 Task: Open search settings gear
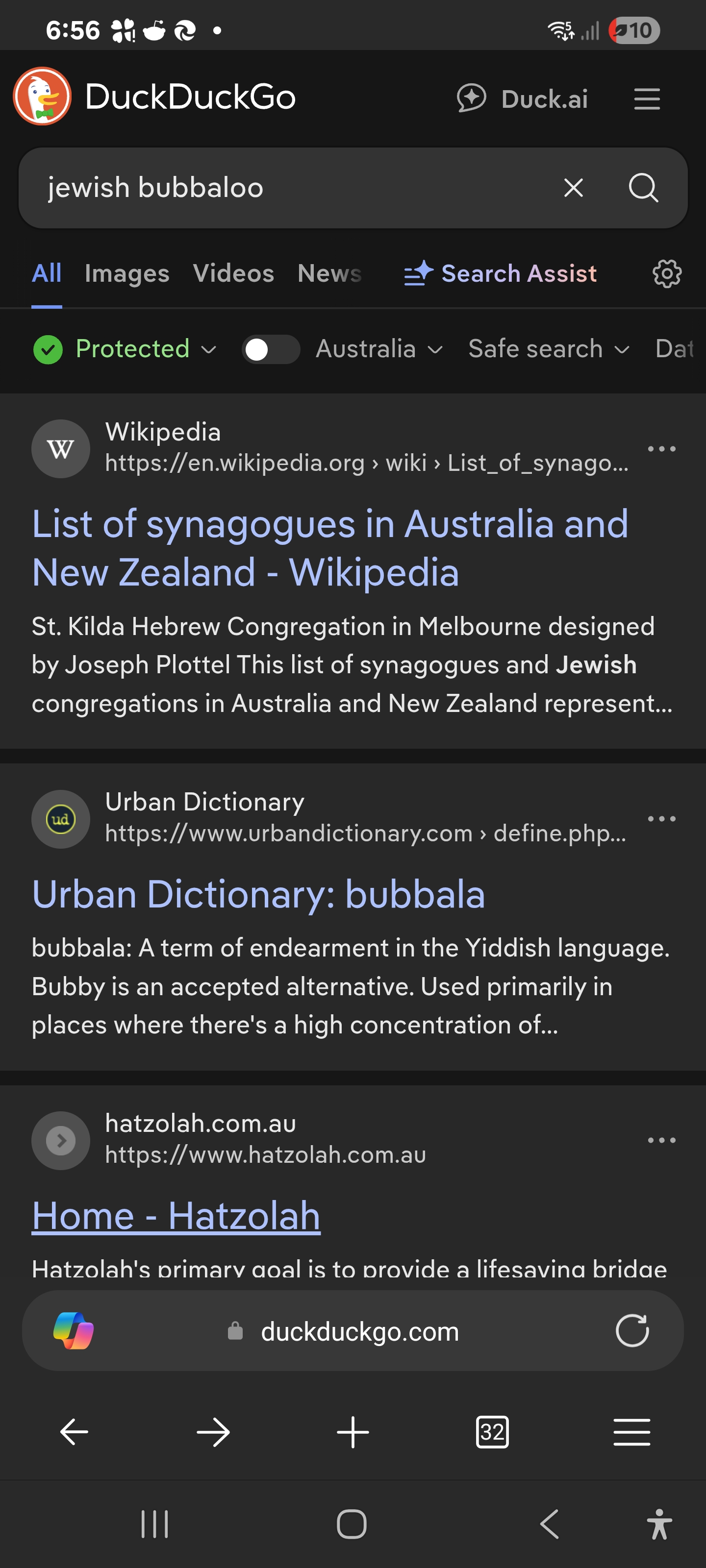667,273
